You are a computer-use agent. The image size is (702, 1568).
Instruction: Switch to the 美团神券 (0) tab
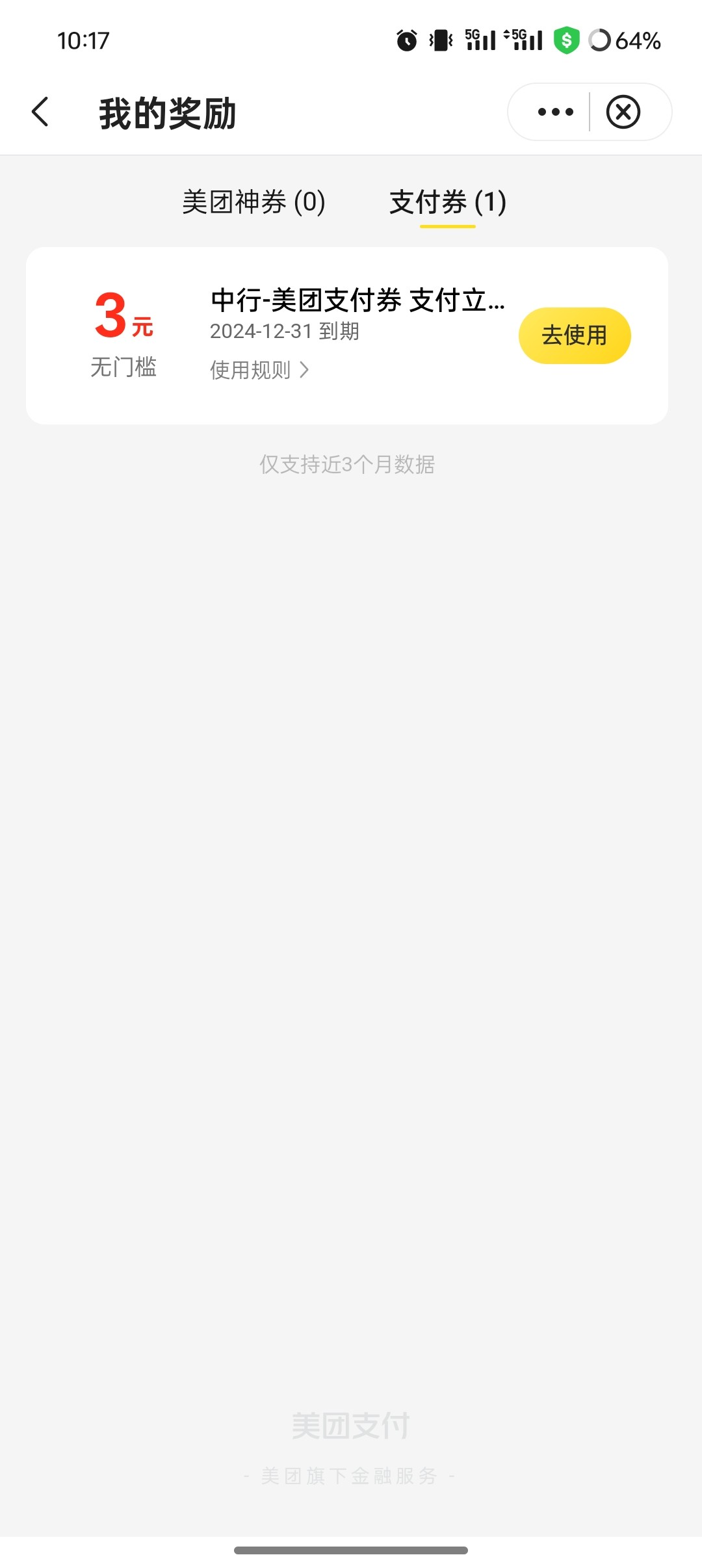point(253,202)
